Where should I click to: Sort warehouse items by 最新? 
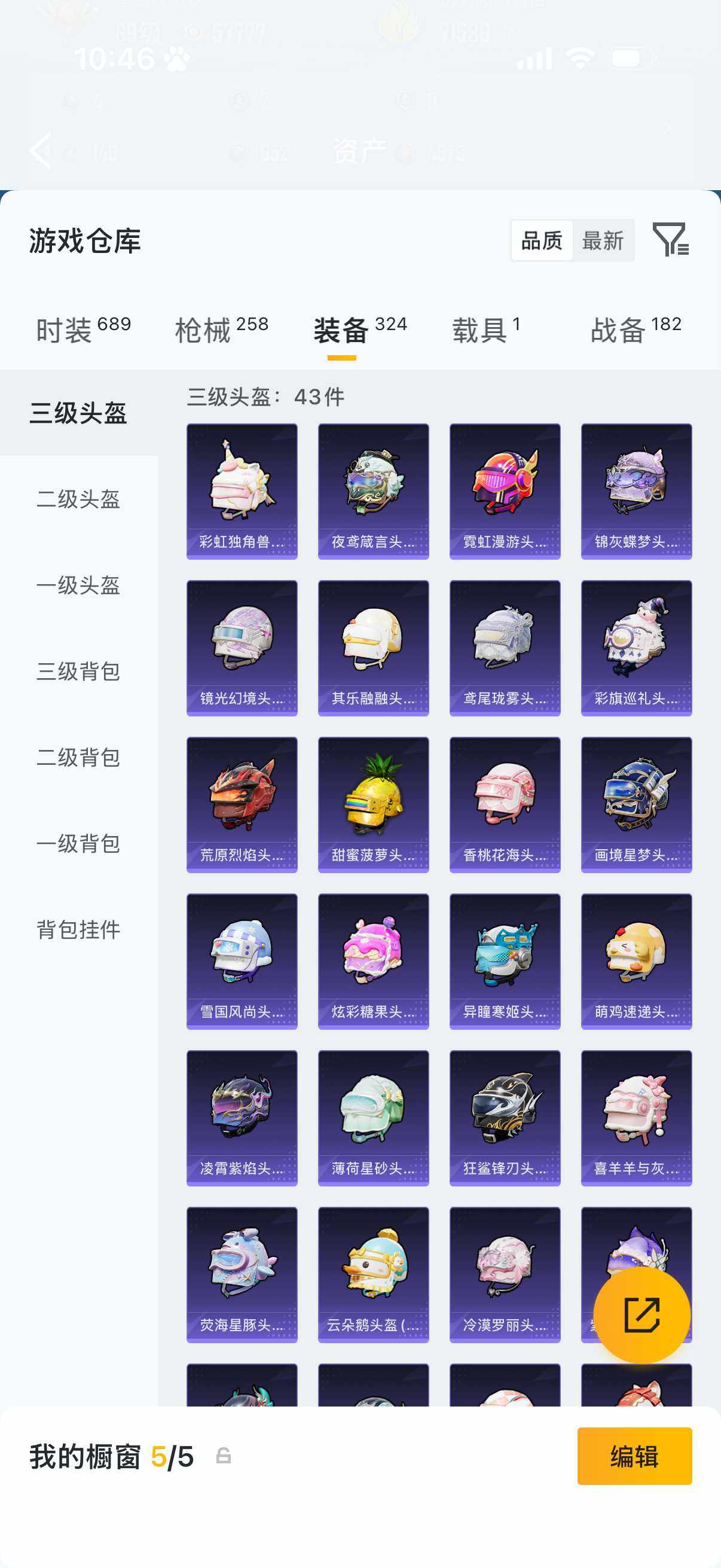pos(603,241)
